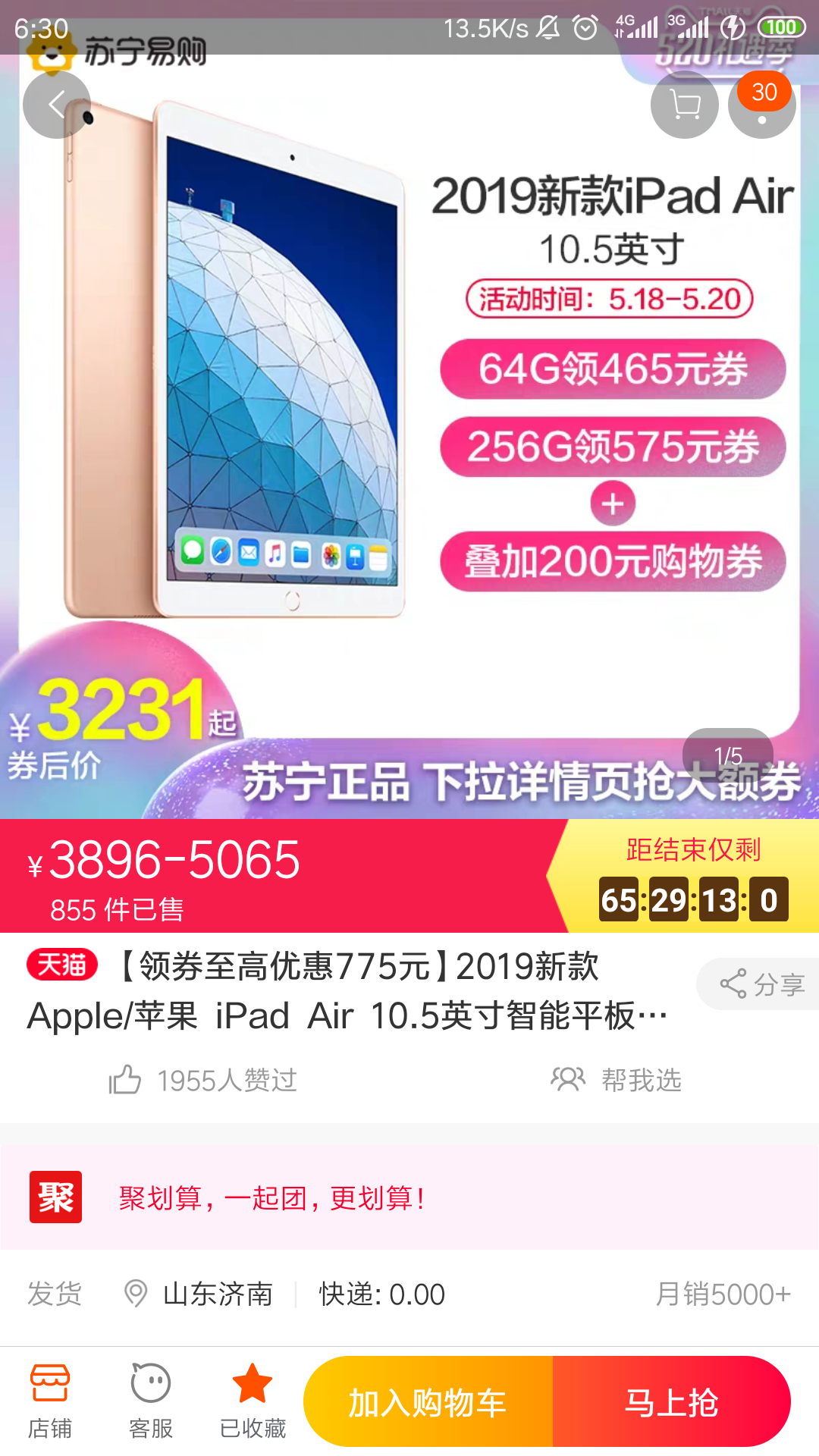Image resolution: width=819 pixels, height=1456 pixels.
Task: Open the 店铺 store page
Action: point(50,1401)
